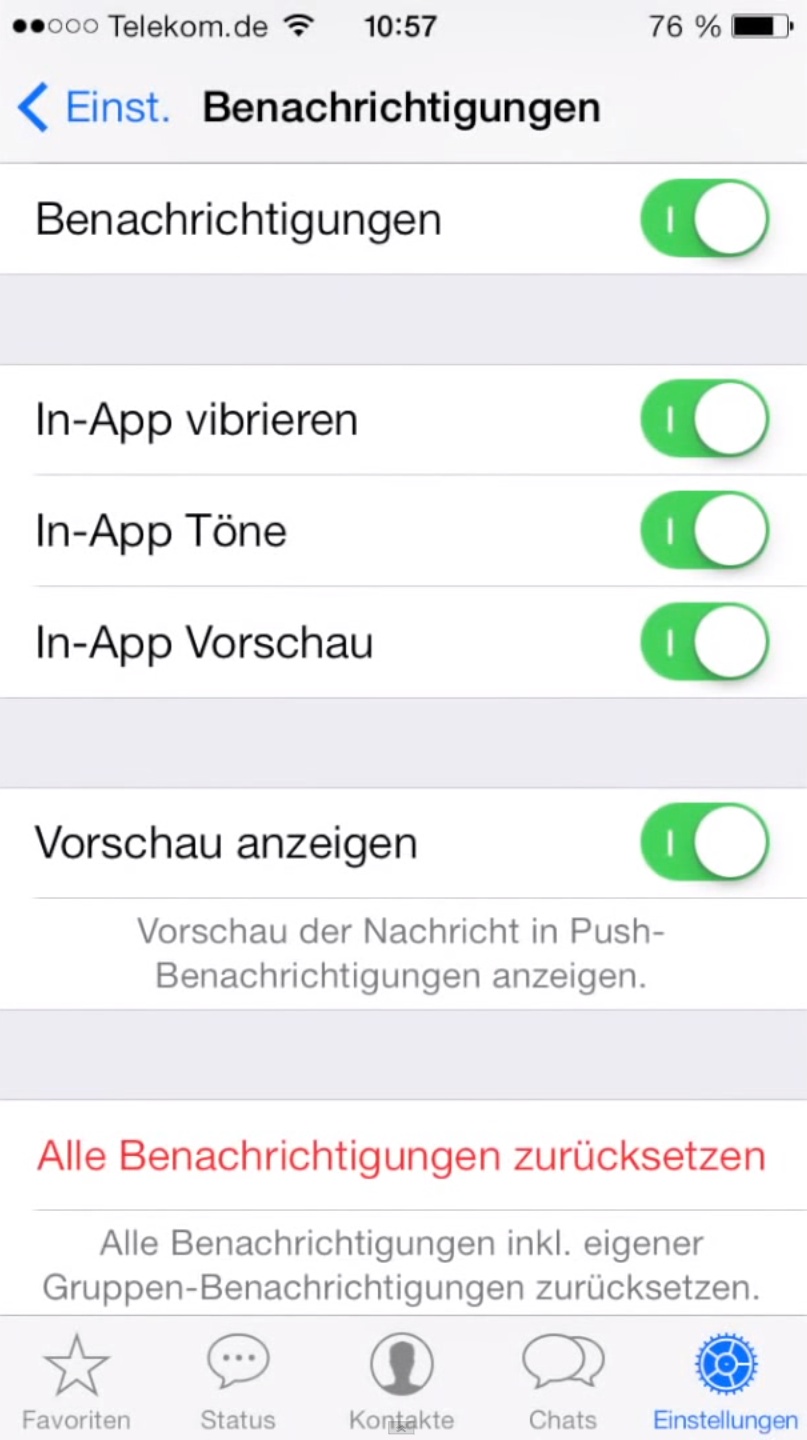Tap Alle Benachrichtigungen zurücksetzen
This screenshot has width=807, height=1440.
[x=401, y=1156]
